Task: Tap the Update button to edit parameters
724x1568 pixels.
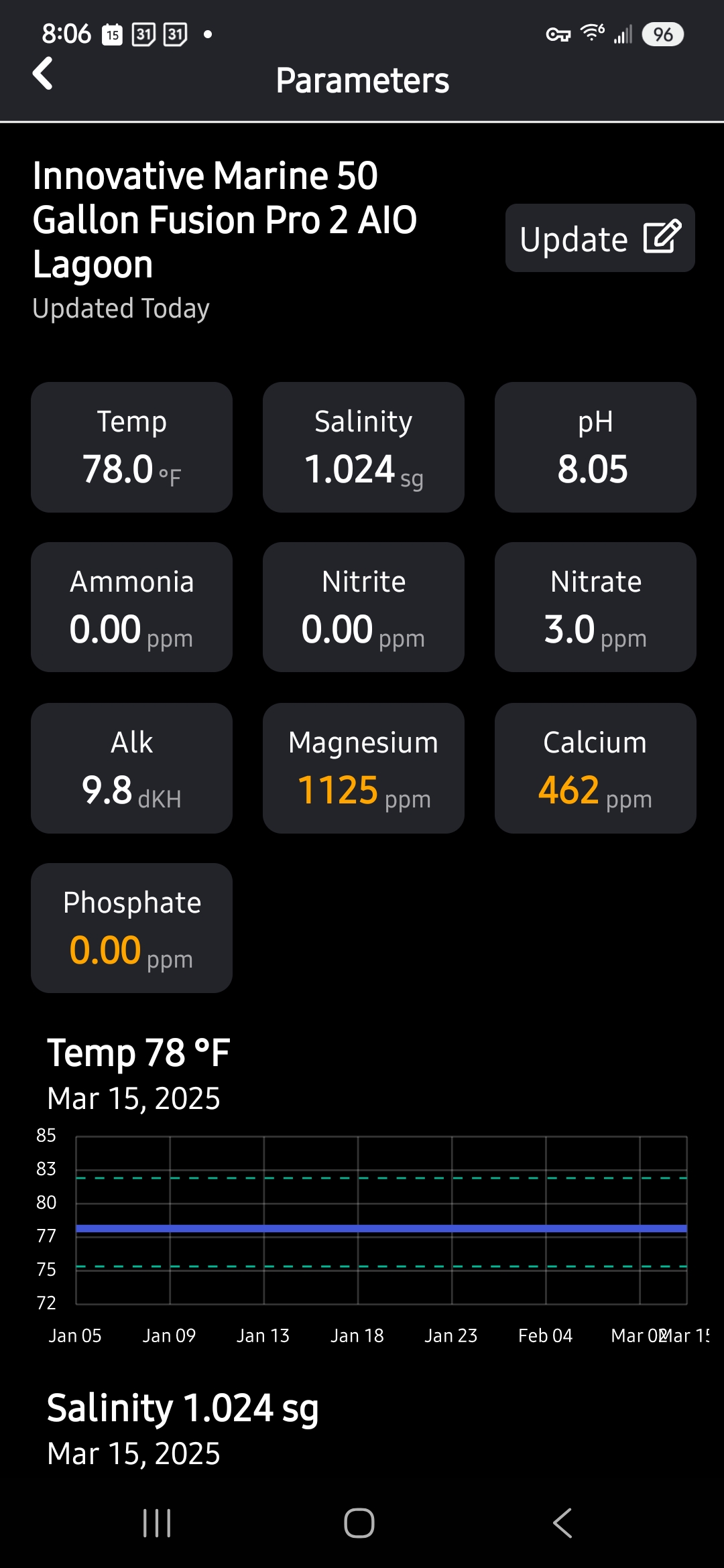Action: [x=599, y=239]
